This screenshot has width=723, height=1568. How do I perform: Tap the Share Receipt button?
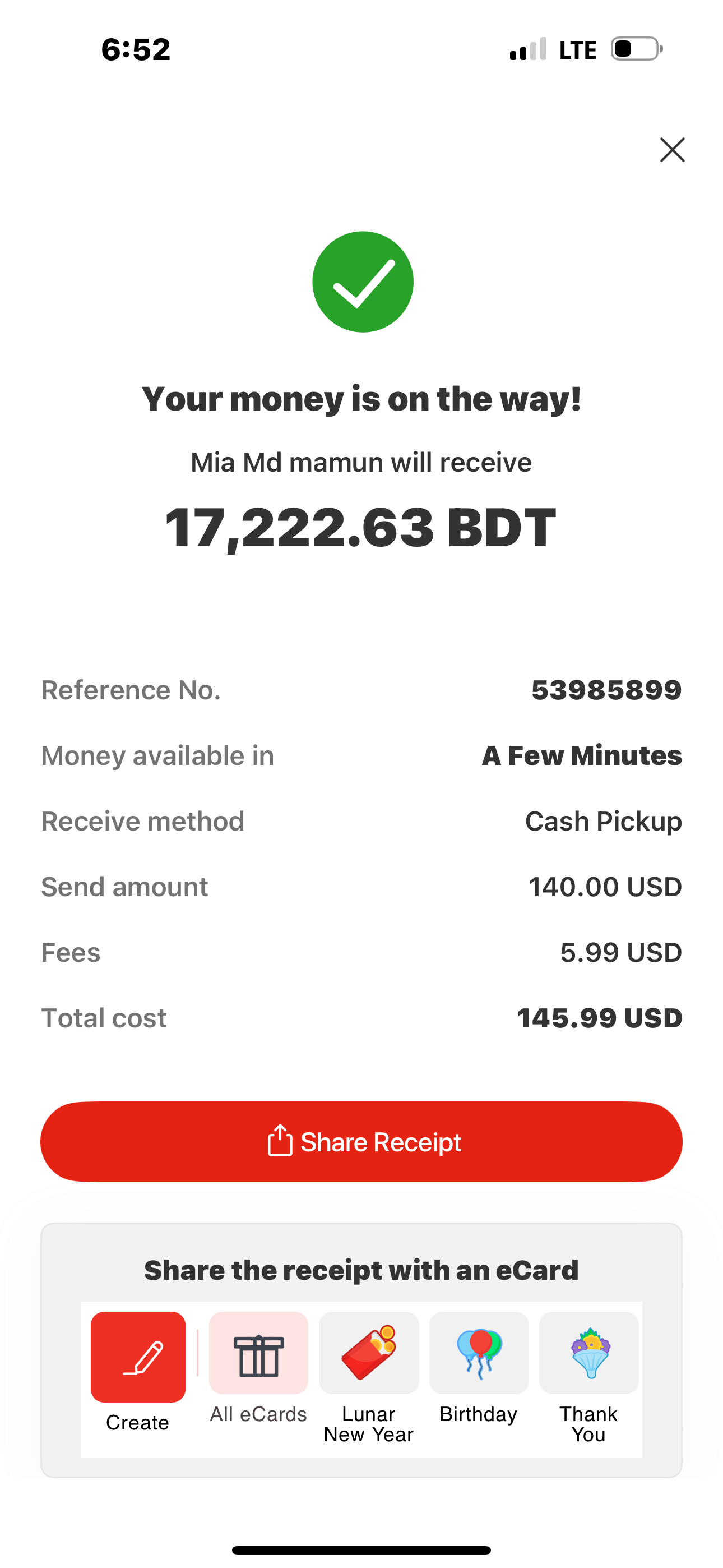[x=361, y=1142]
